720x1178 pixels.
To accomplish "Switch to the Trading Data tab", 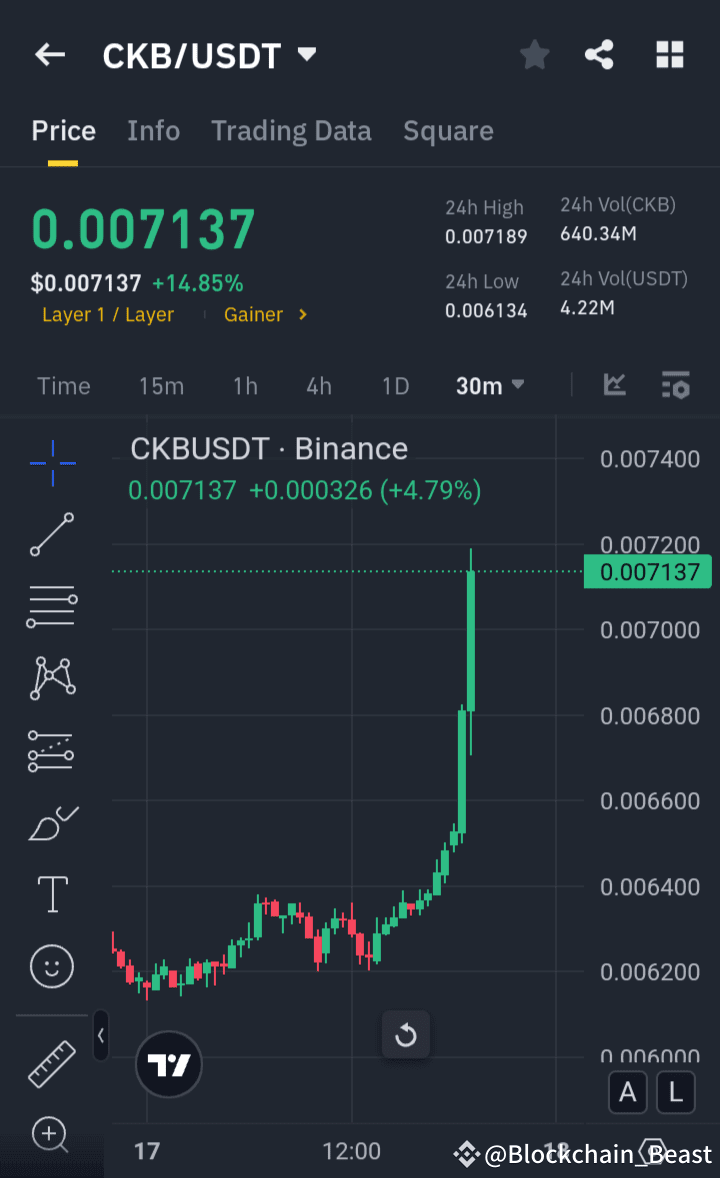I will click(291, 131).
